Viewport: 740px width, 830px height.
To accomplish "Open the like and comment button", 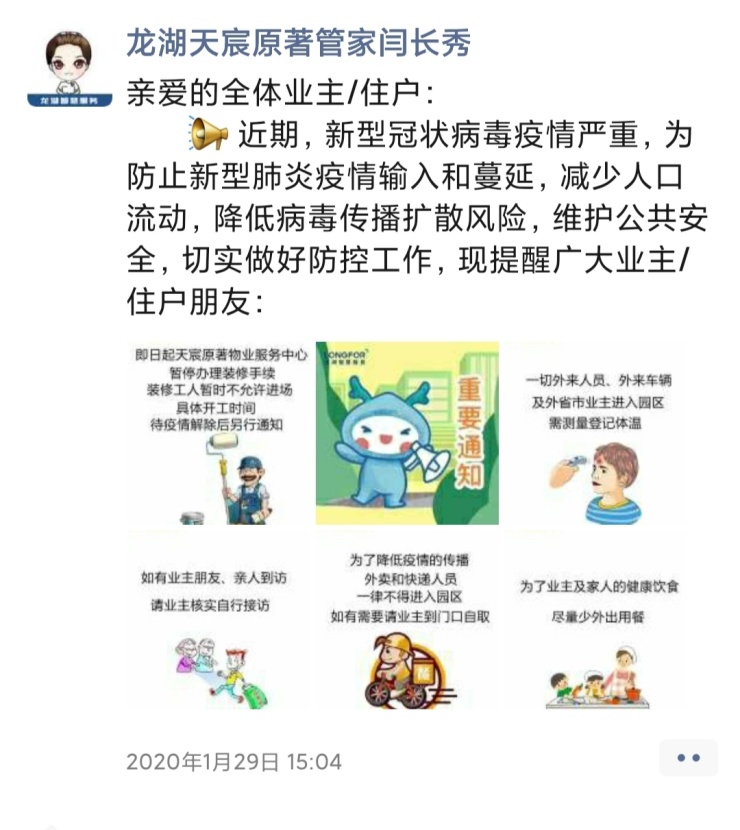I will [x=688, y=758].
